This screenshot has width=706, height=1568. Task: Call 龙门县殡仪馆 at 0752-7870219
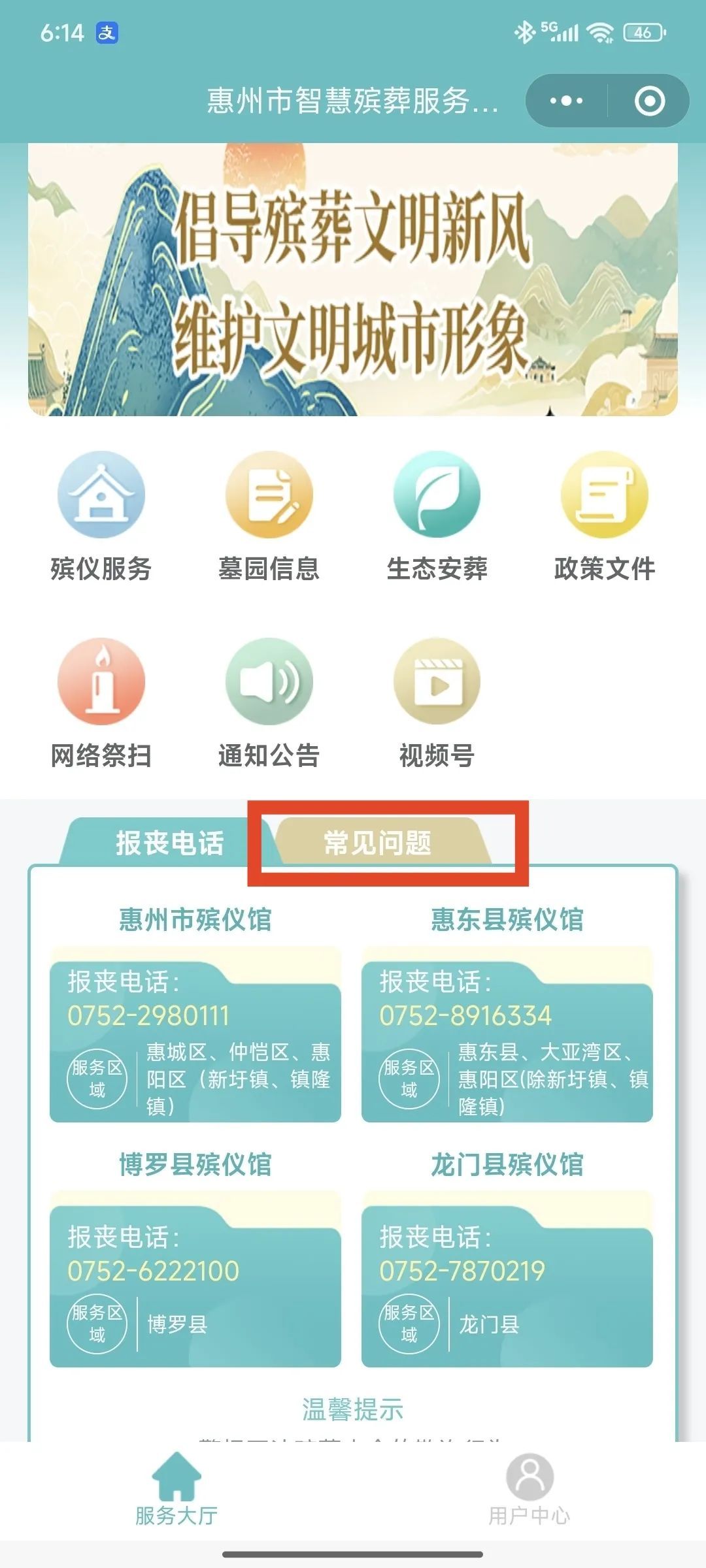[x=462, y=1271]
